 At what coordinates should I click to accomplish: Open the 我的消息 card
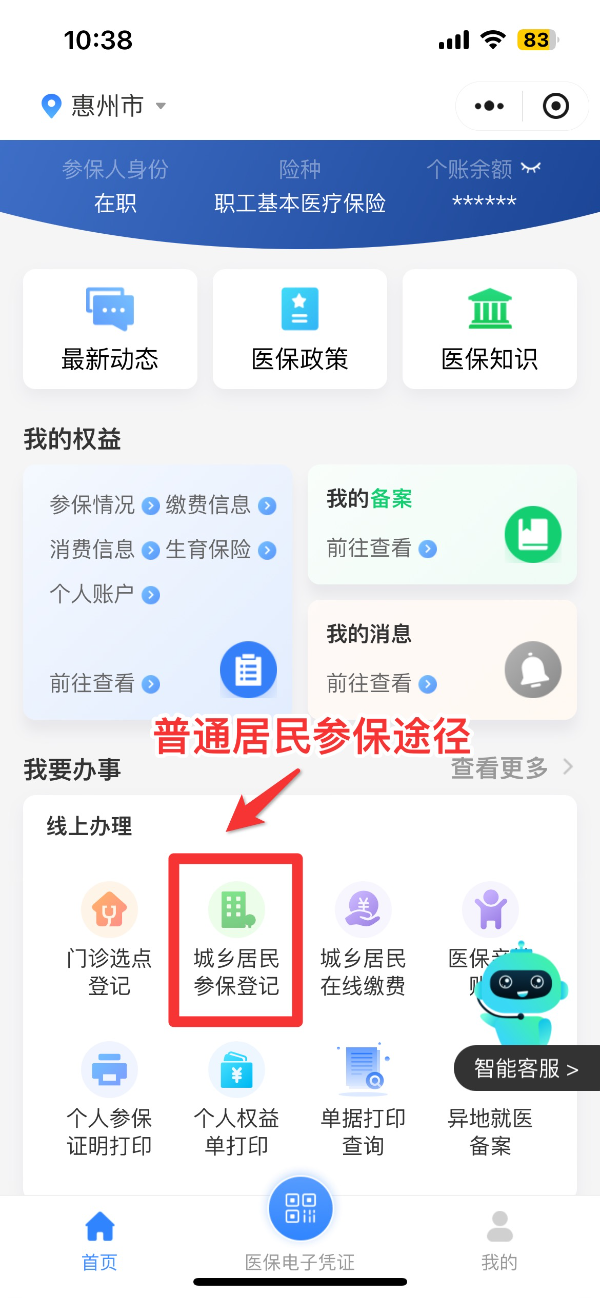point(442,659)
